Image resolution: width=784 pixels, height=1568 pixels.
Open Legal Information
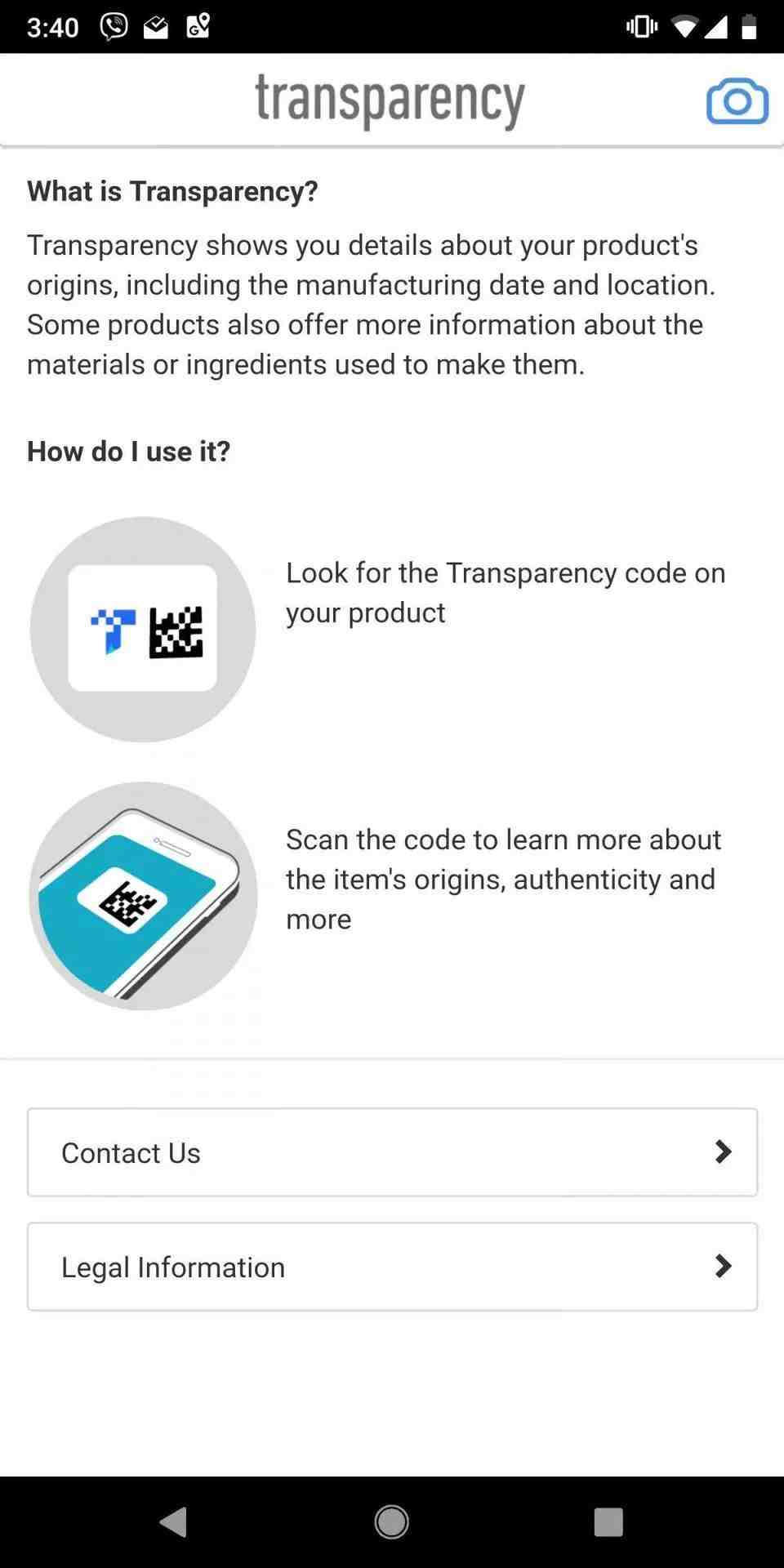click(392, 1267)
